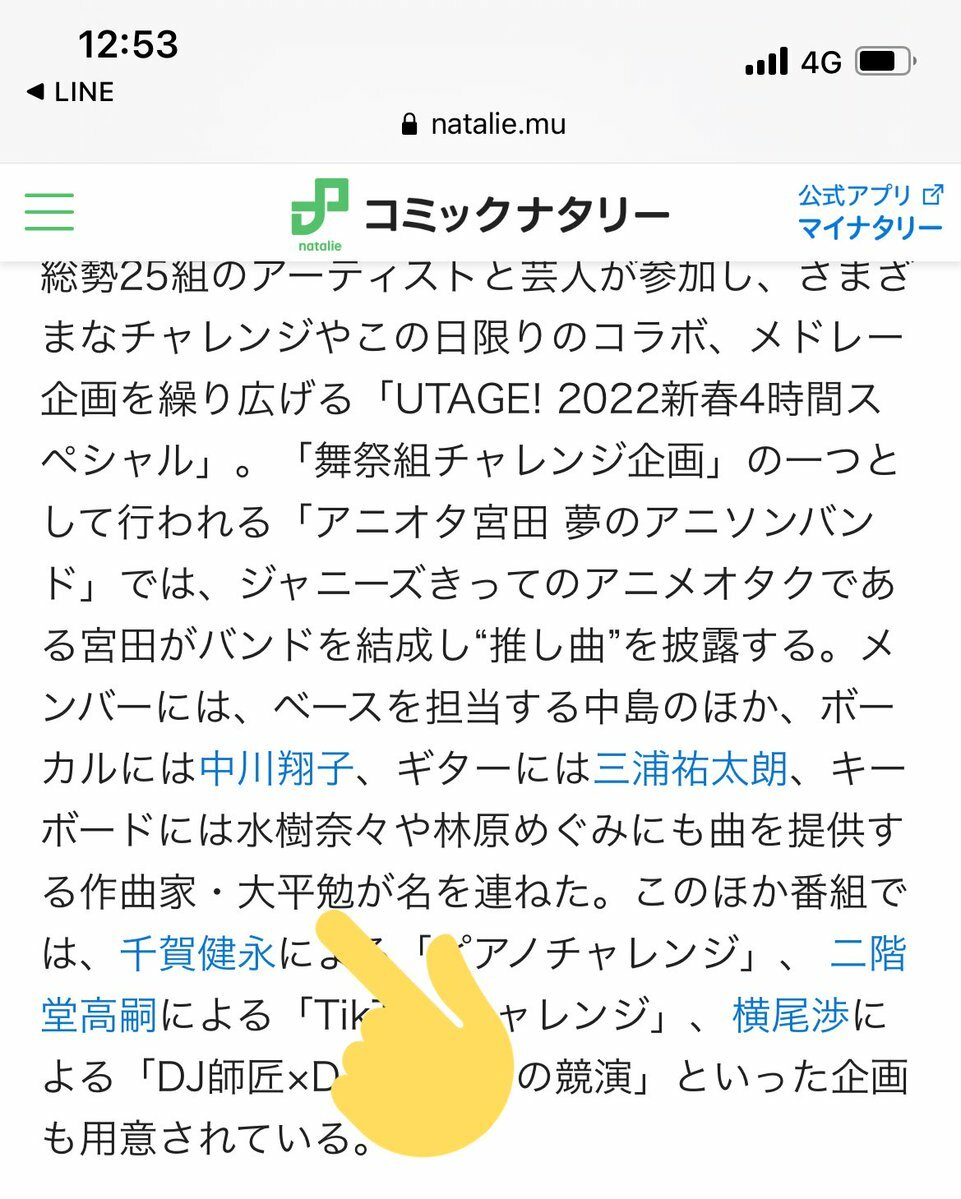Image resolution: width=961 pixels, height=1199 pixels.
Task: Open the official マイナタリー app link
Action: (x=870, y=212)
